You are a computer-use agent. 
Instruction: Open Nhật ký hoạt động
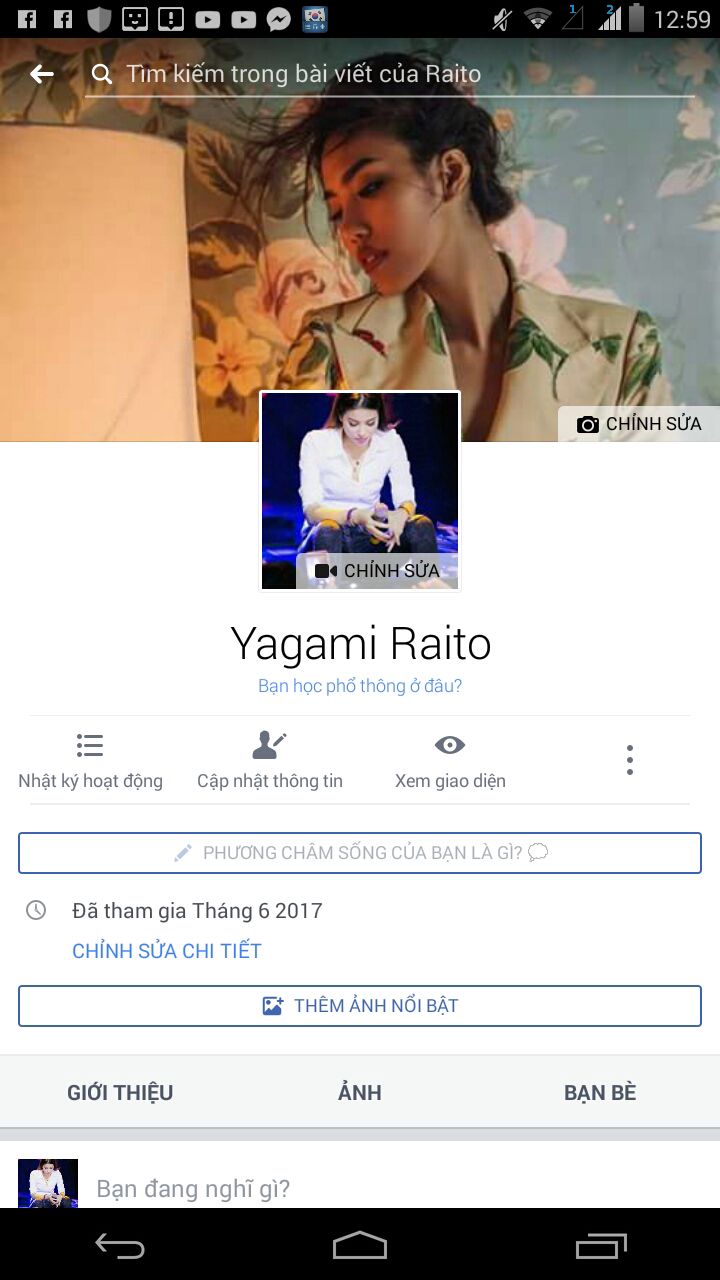[x=90, y=761]
